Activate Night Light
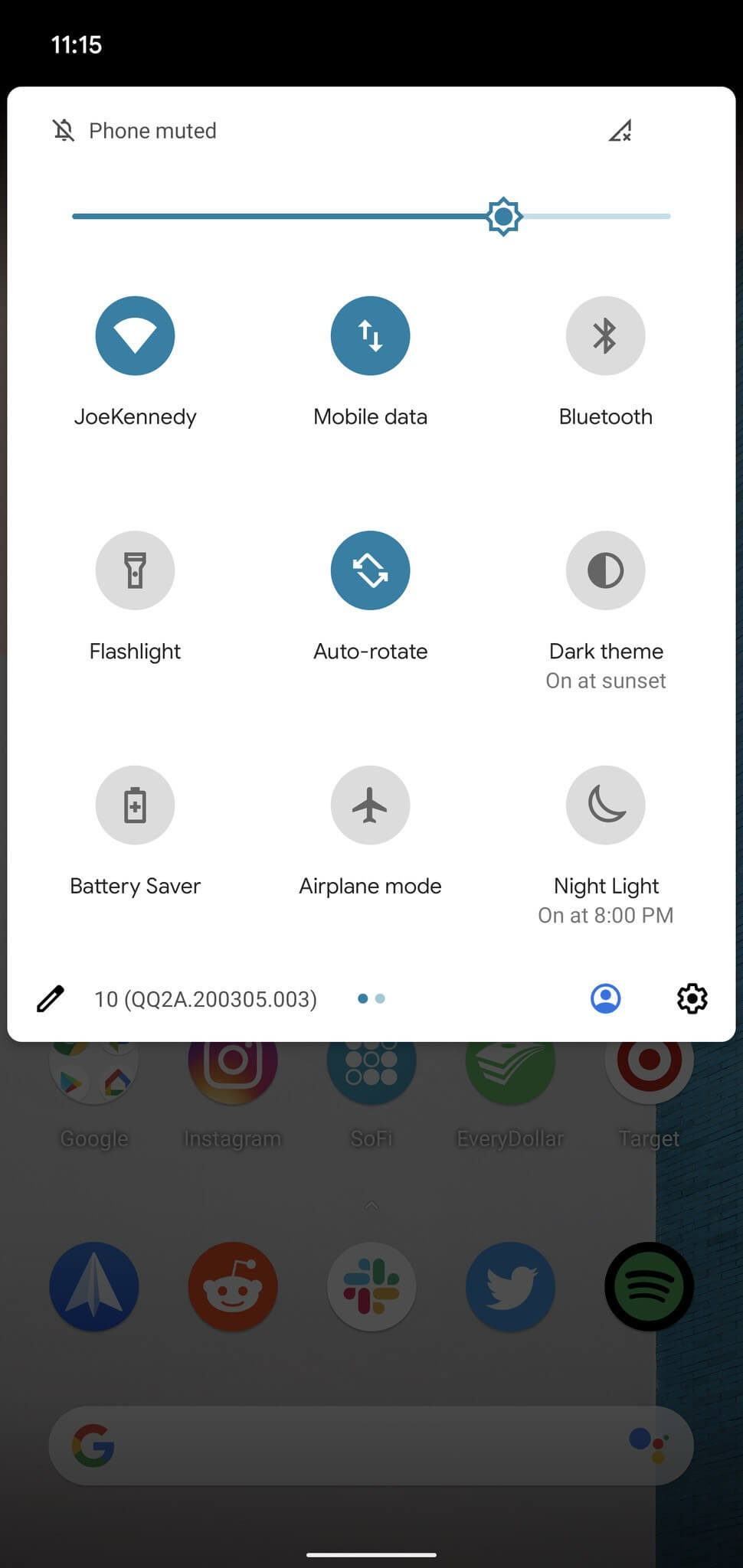Viewport: 743px width, 1568px height. tap(605, 805)
